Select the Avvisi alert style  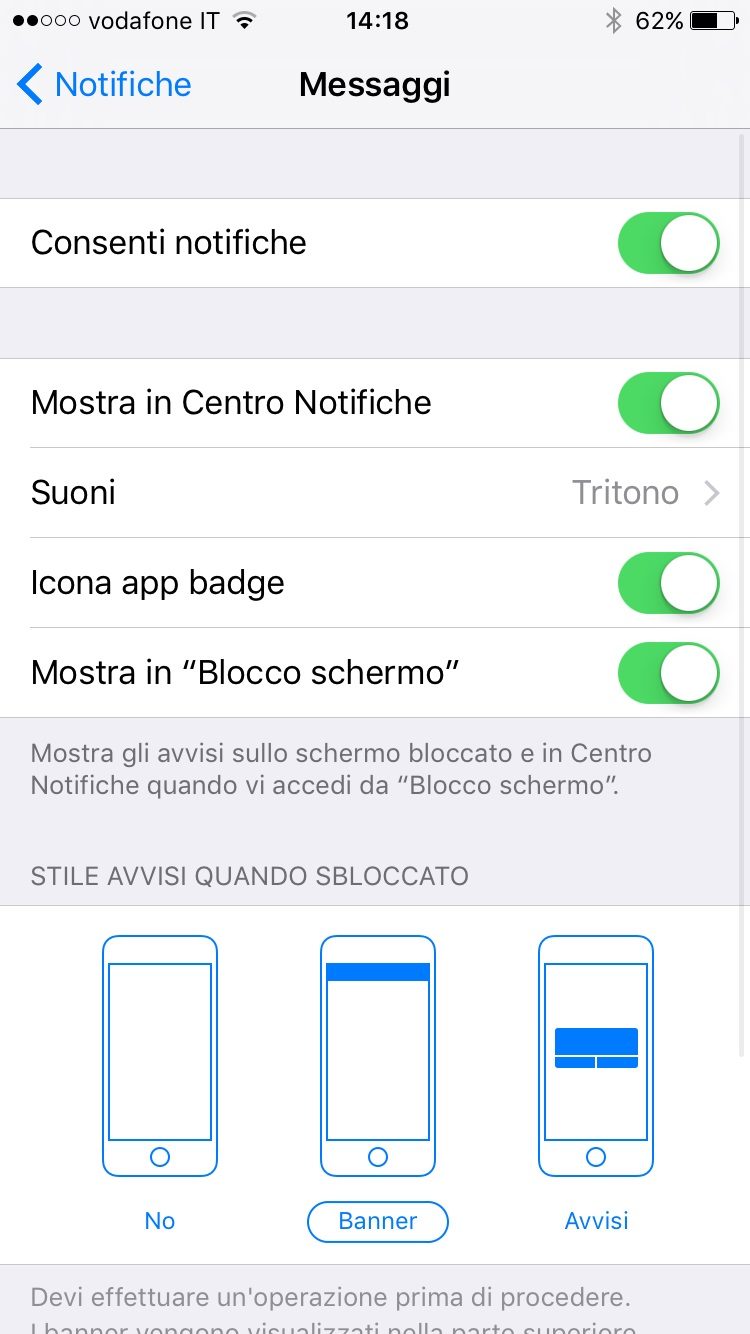[596, 1085]
